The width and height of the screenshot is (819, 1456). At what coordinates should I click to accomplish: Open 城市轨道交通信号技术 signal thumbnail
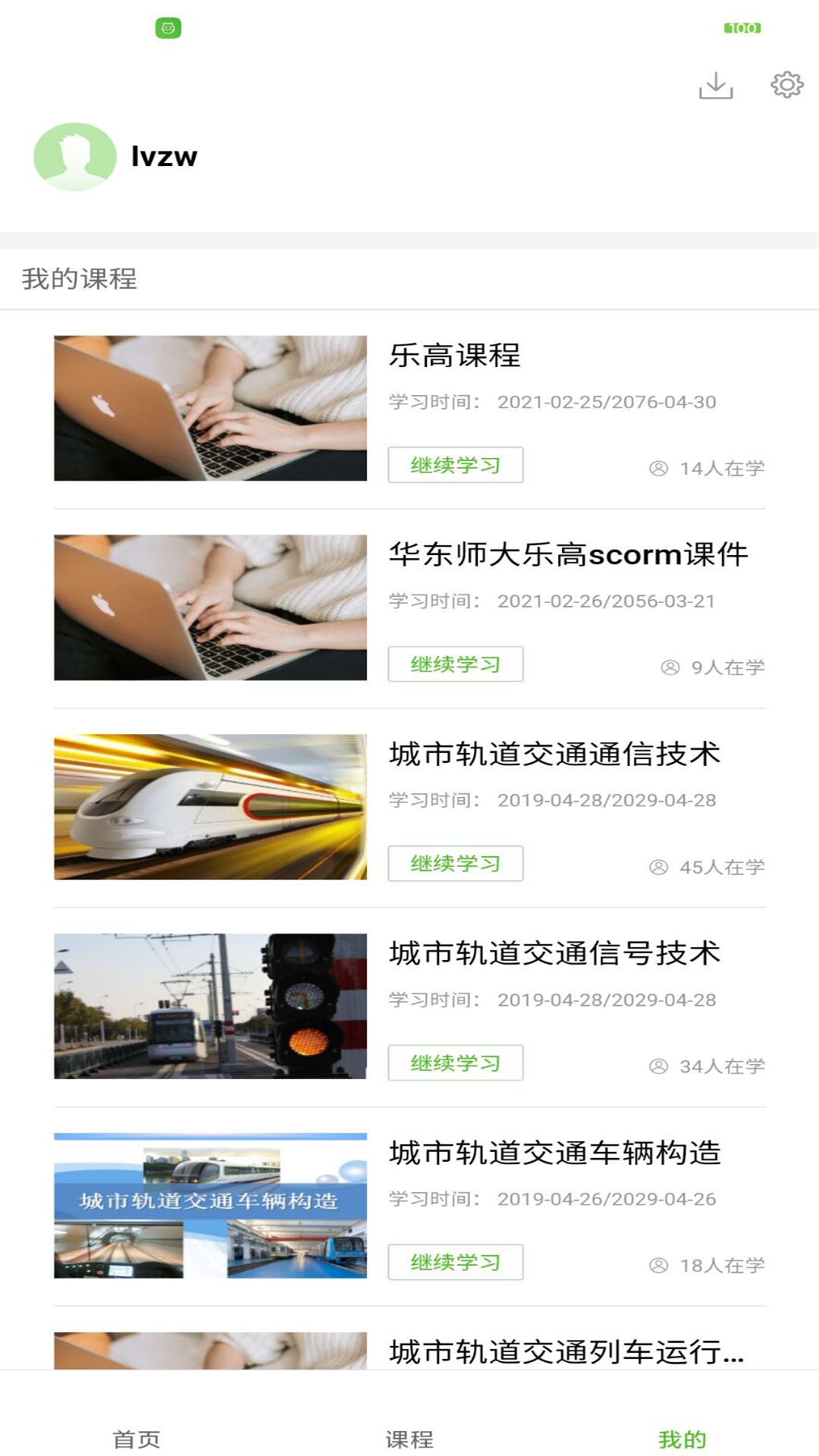210,1006
